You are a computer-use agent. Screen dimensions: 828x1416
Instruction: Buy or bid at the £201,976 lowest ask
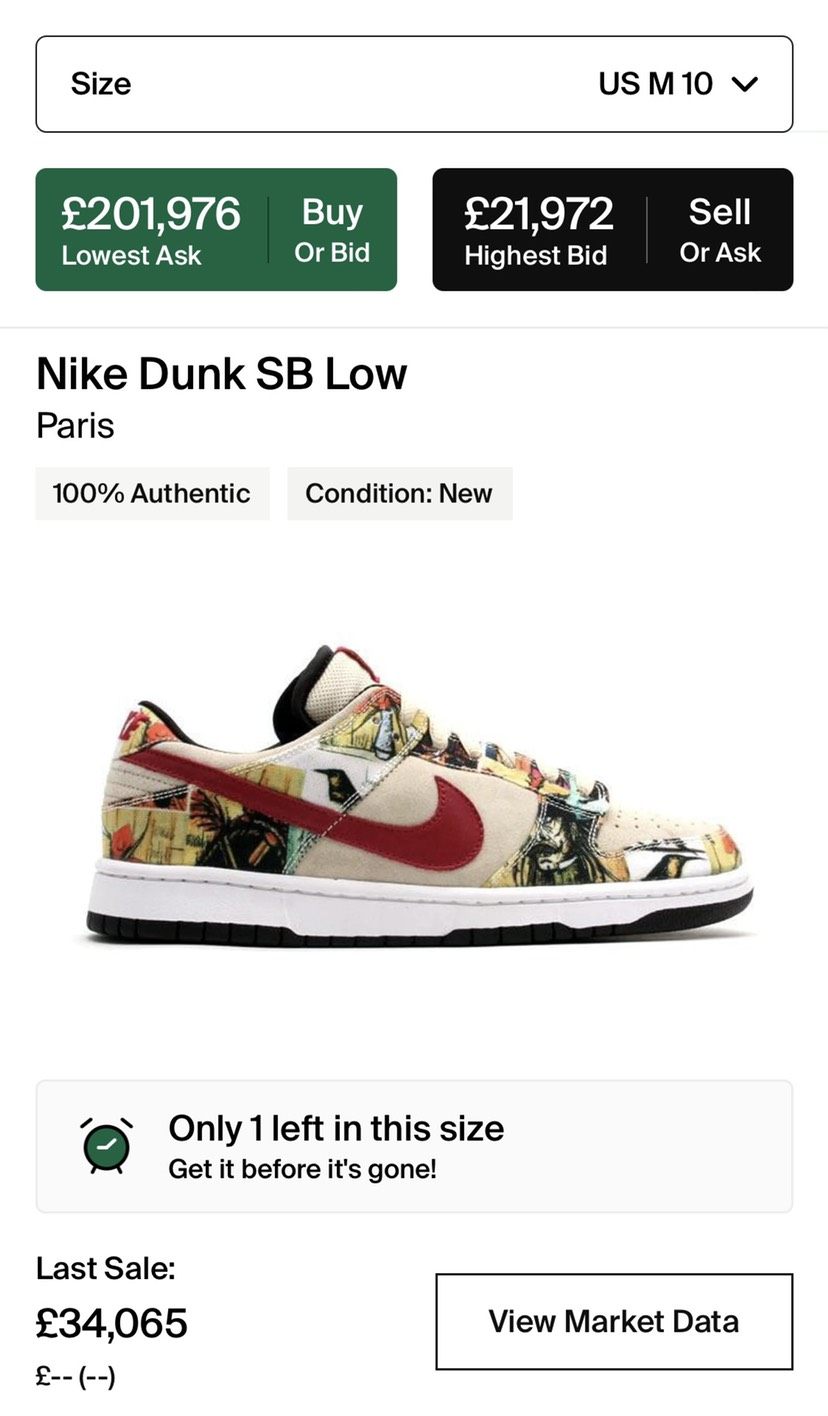pyautogui.click(x=216, y=230)
